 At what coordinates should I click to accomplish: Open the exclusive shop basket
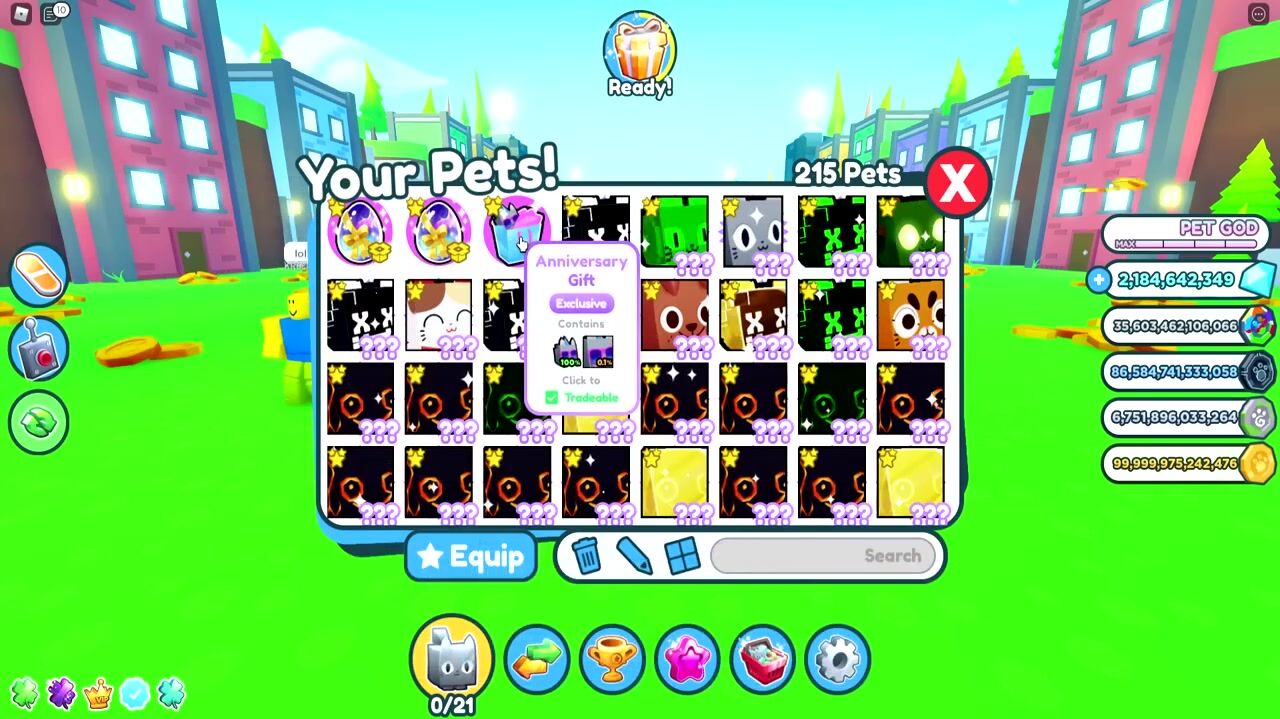coord(762,658)
